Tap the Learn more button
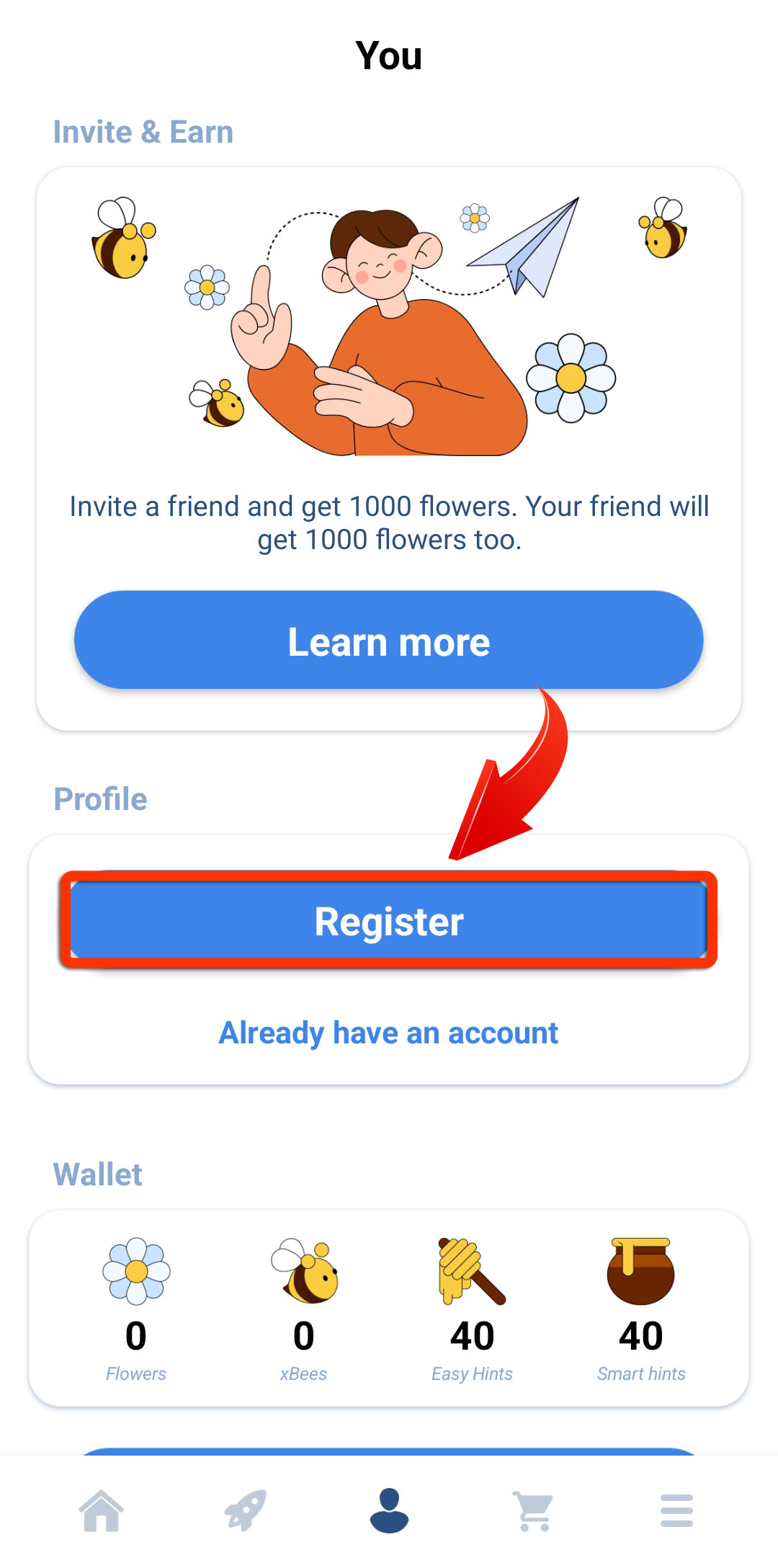Viewport: 778px width, 1568px height. (388, 641)
